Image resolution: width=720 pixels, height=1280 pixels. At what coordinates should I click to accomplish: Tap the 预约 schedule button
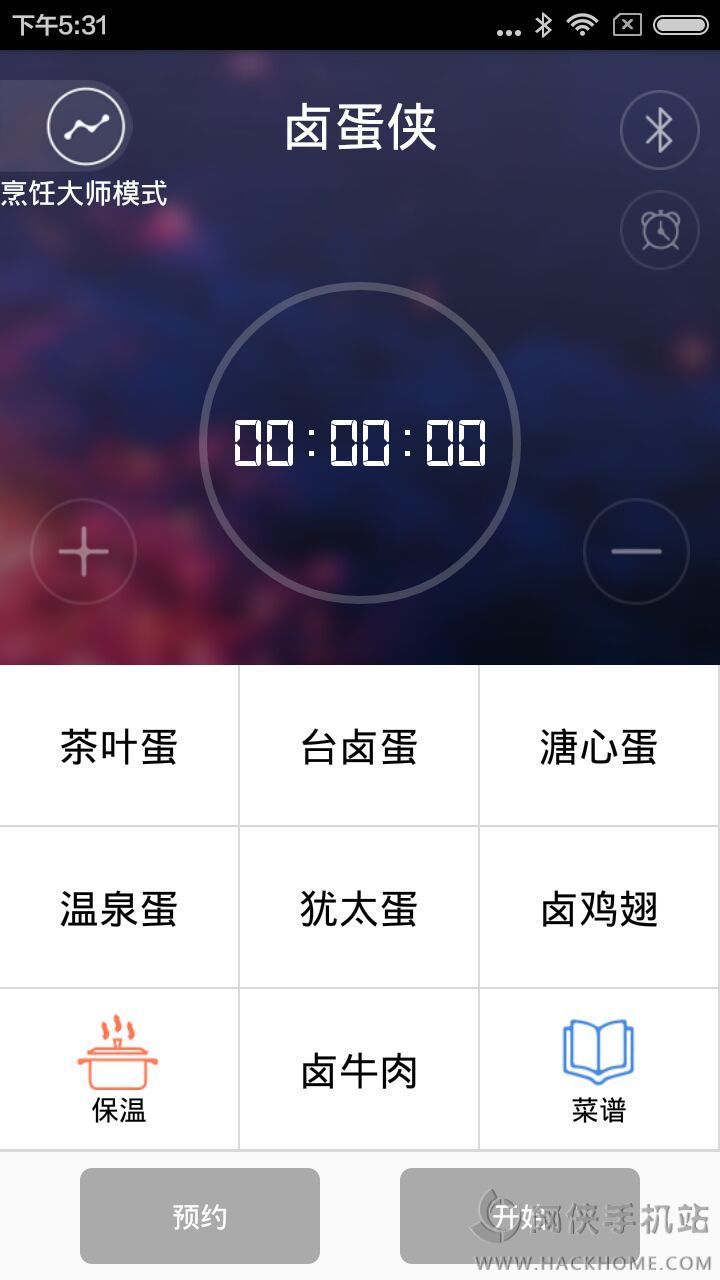[200, 1216]
